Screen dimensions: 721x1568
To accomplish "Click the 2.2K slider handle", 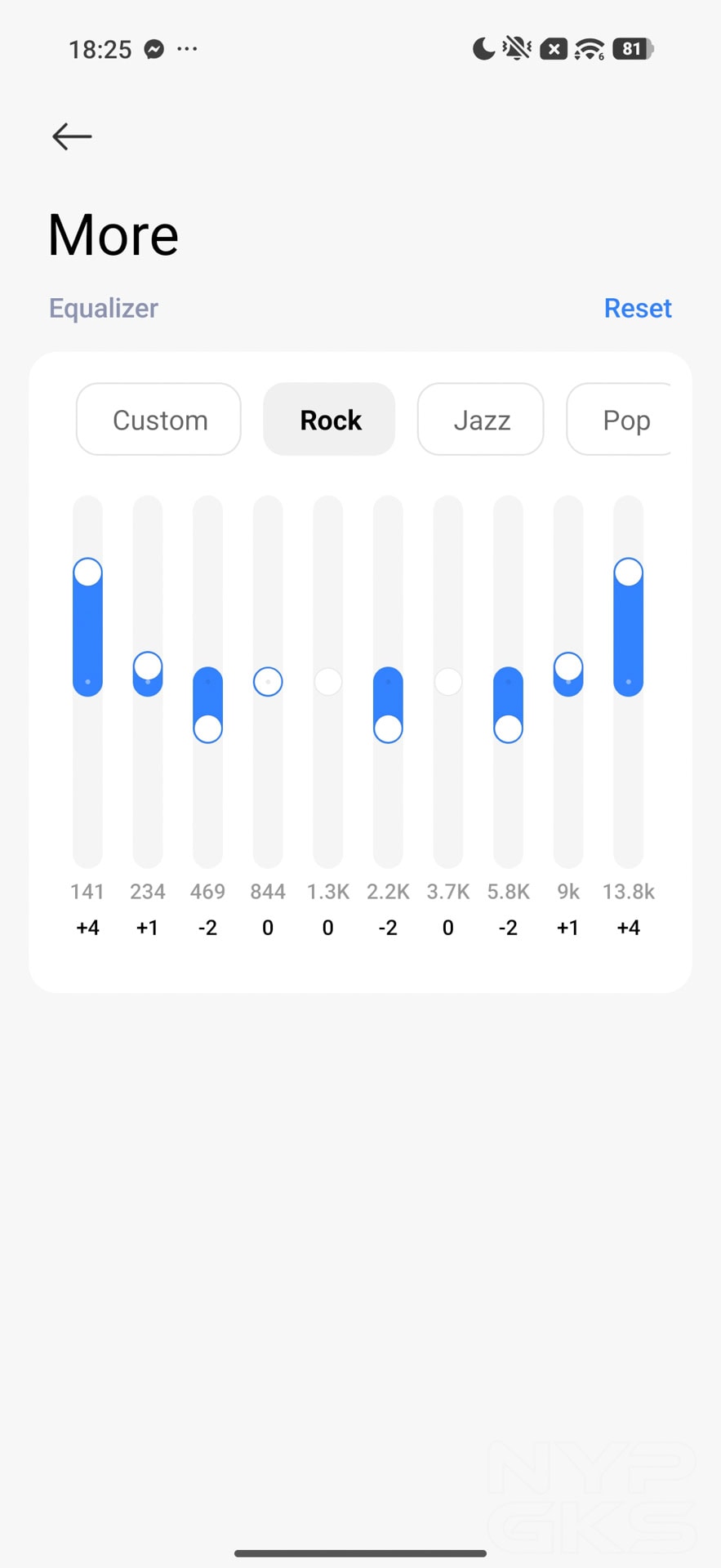I will [387, 727].
